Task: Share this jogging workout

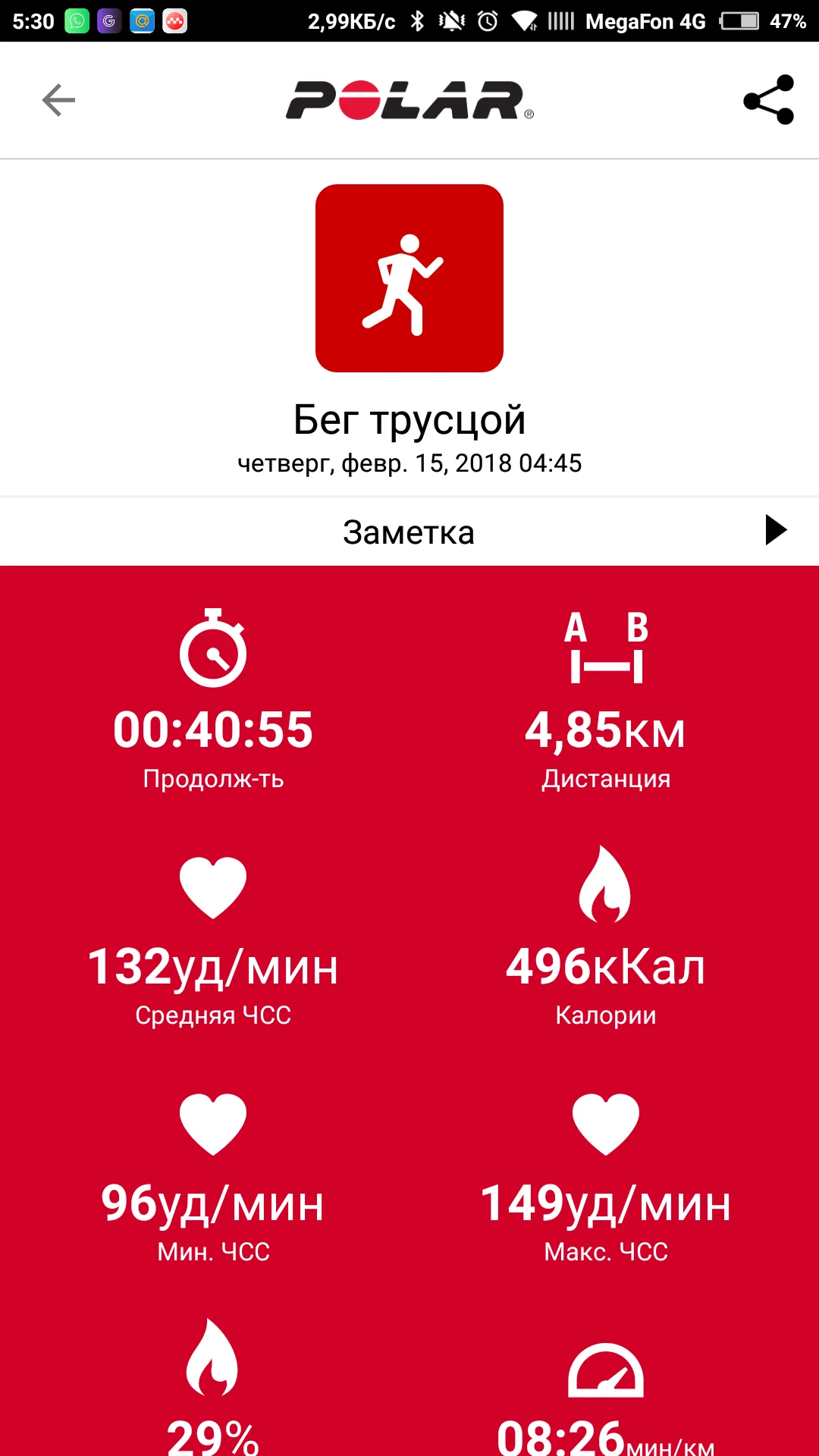Action: [x=768, y=100]
